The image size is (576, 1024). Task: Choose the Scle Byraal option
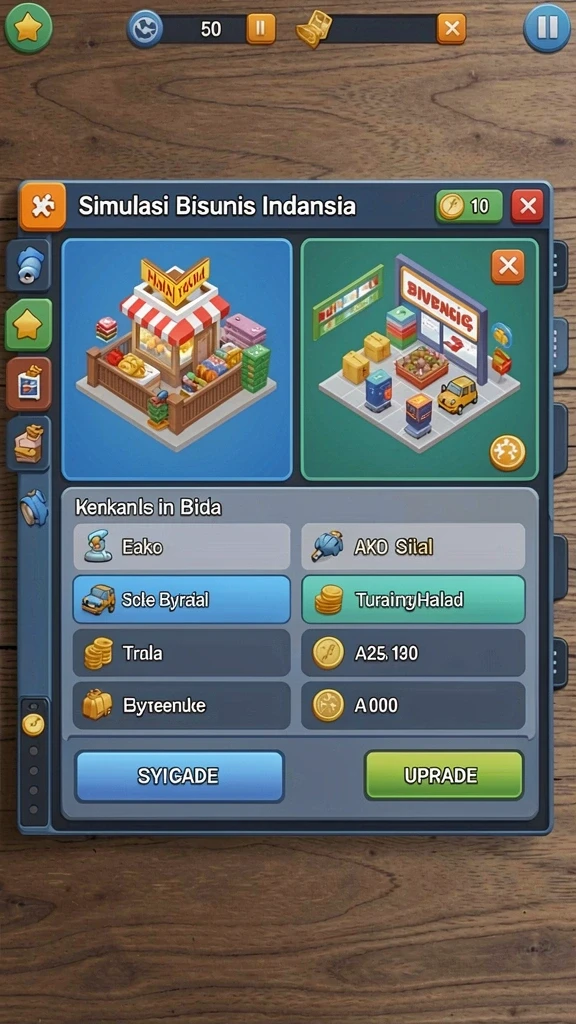pyautogui.click(x=182, y=600)
